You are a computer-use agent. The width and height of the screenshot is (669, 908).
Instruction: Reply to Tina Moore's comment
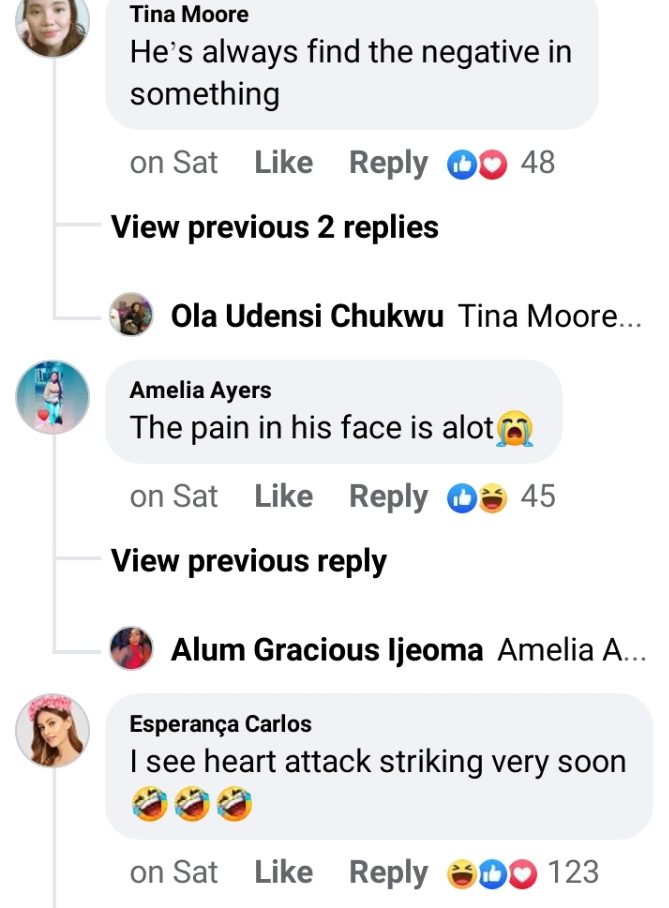[388, 163]
